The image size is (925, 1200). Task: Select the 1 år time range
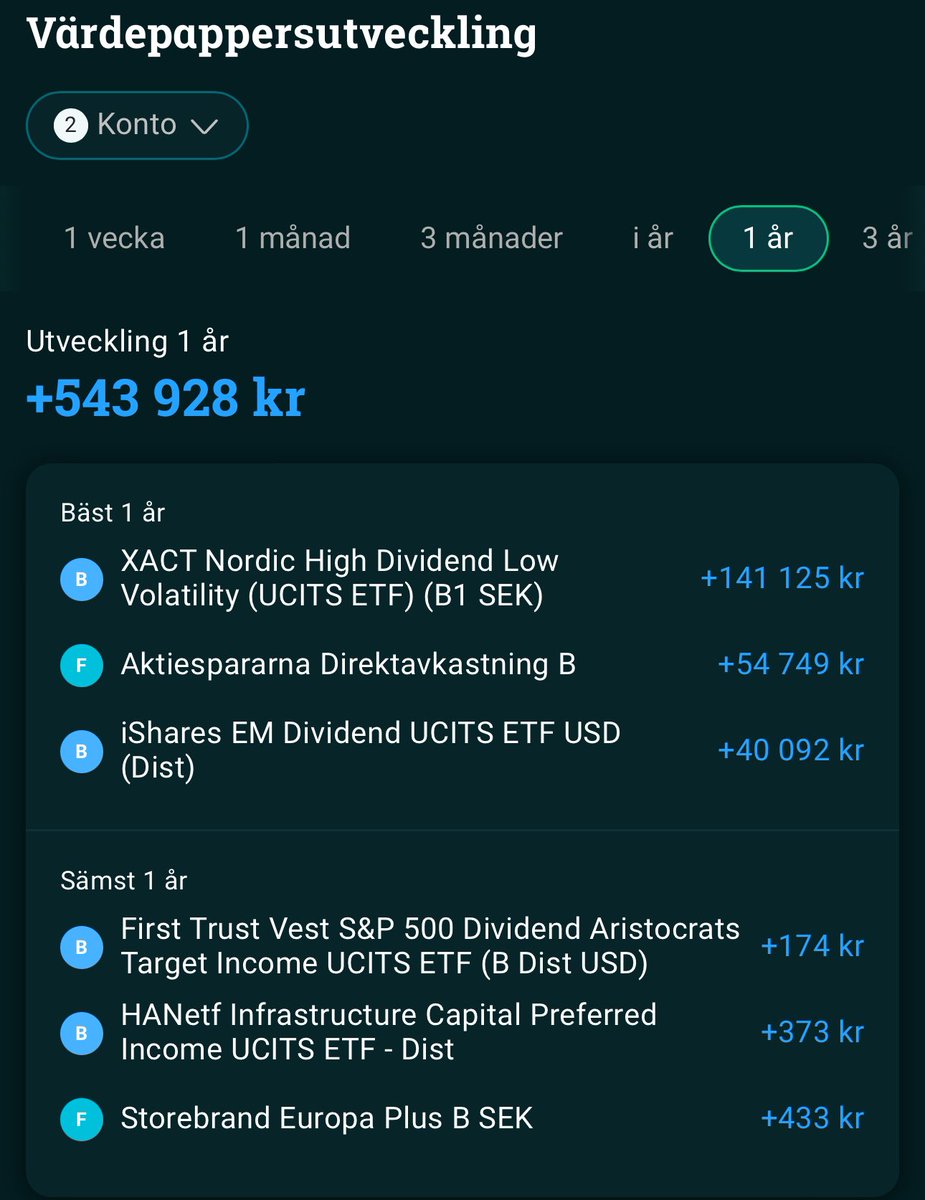tap(768, 238)
